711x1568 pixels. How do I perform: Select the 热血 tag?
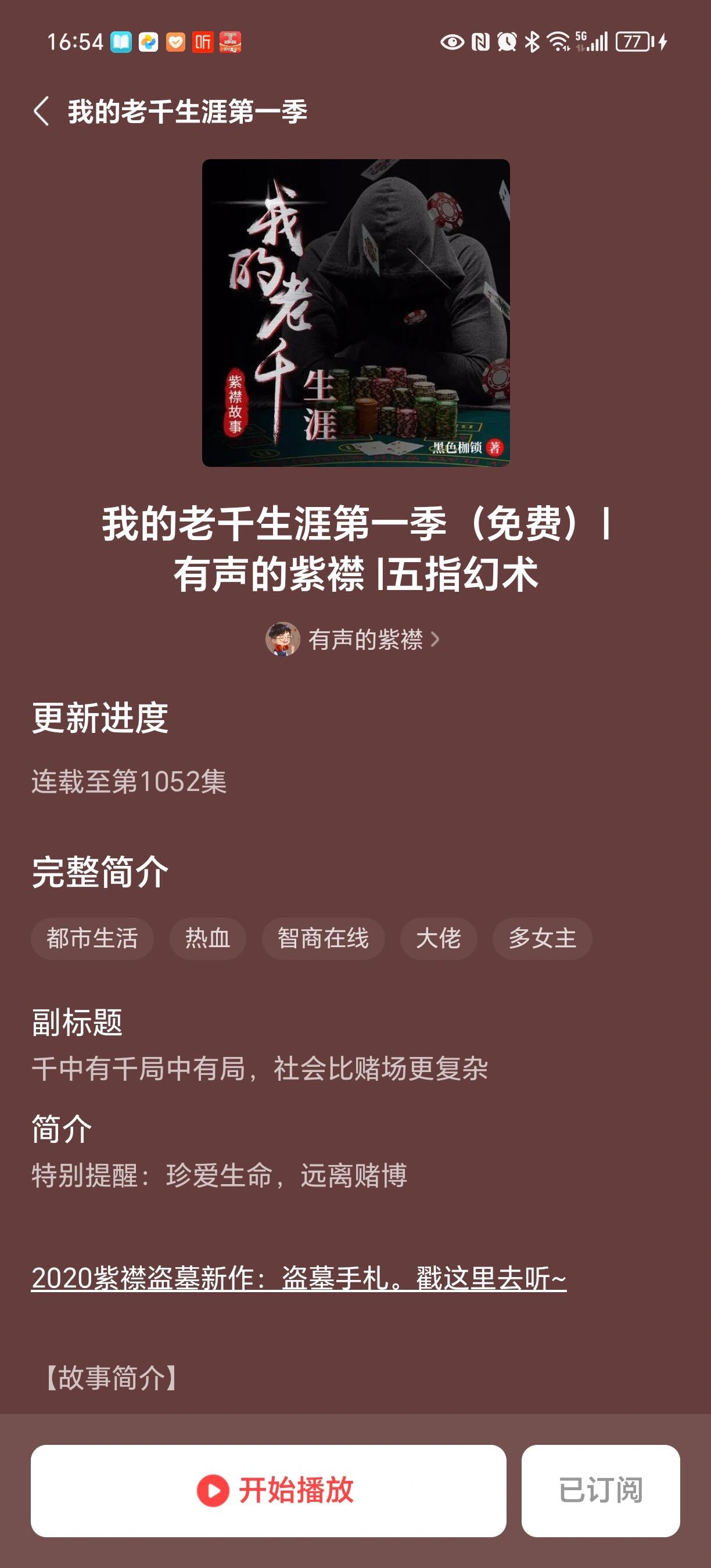(206, 938)
